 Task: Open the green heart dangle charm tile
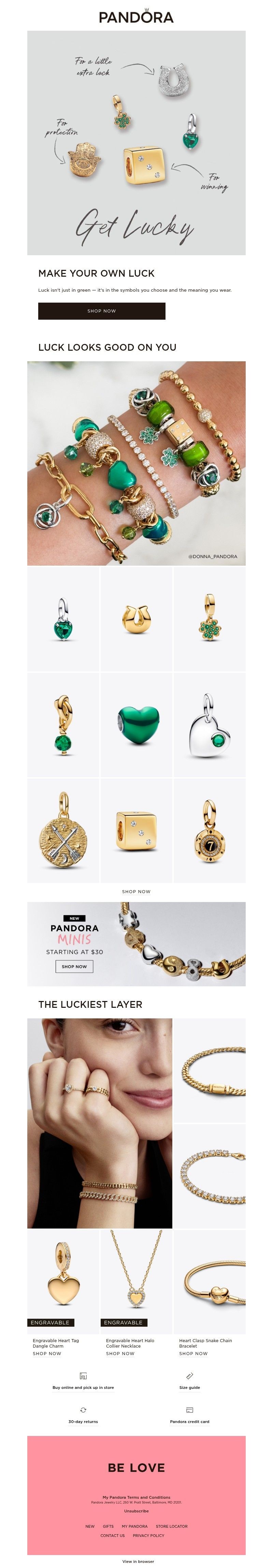click(63, 619)
